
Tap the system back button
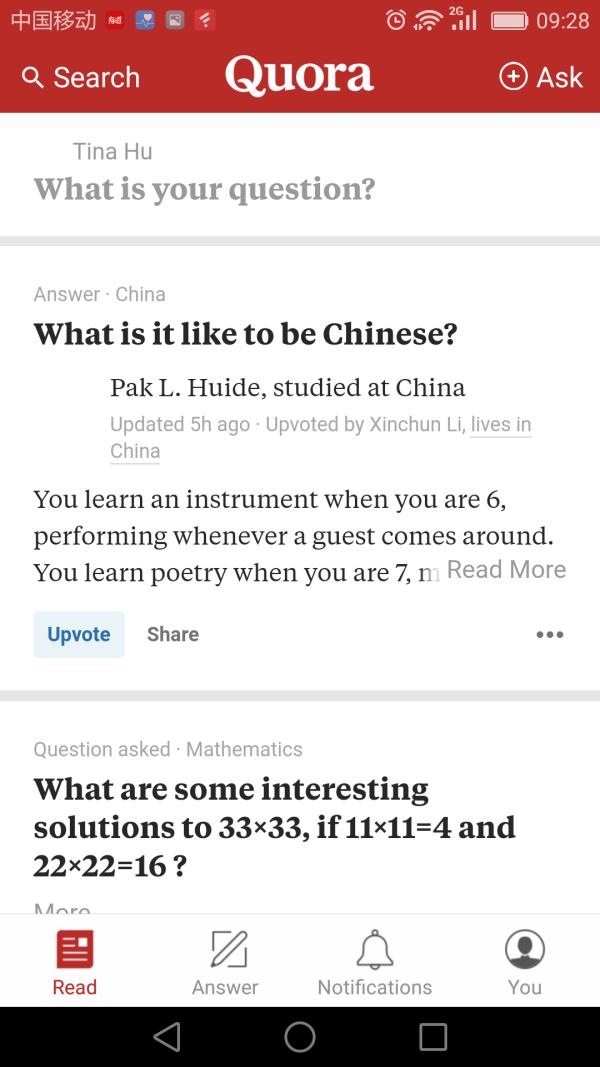click(x=167, y=1037)
